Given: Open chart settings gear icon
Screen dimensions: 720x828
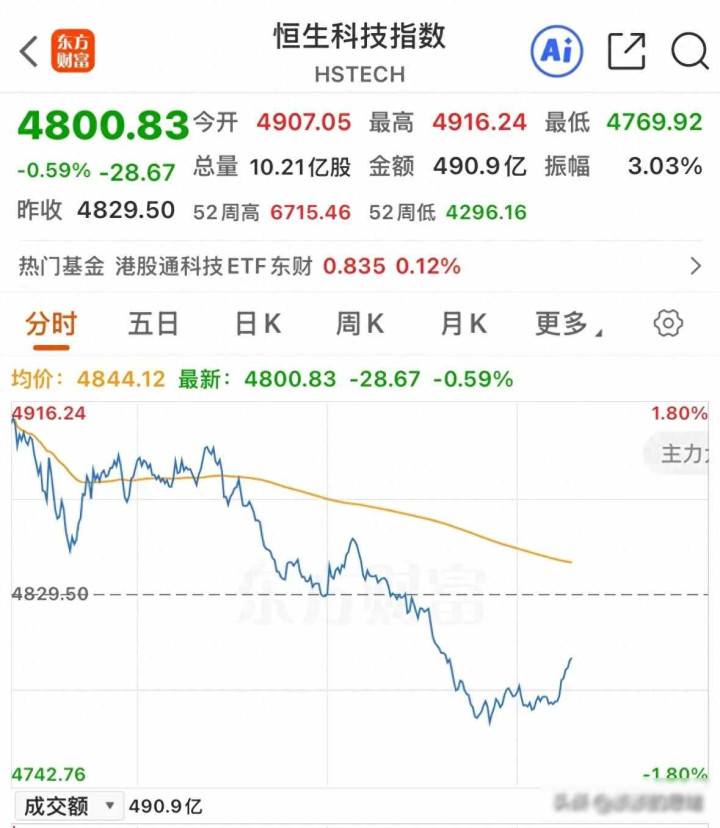Looking at the screenshot, I should (x=668, y=323).
